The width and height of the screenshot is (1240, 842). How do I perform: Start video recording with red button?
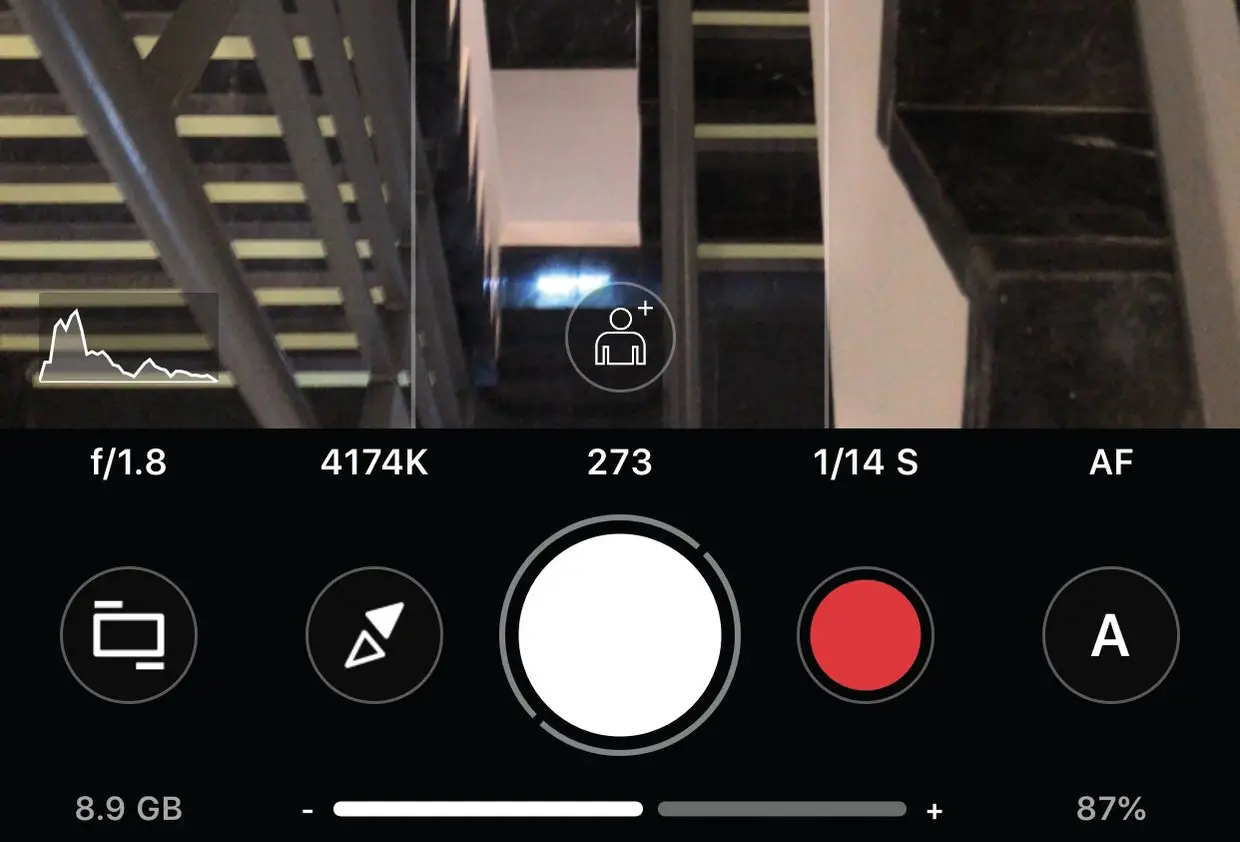pos(865,635)
